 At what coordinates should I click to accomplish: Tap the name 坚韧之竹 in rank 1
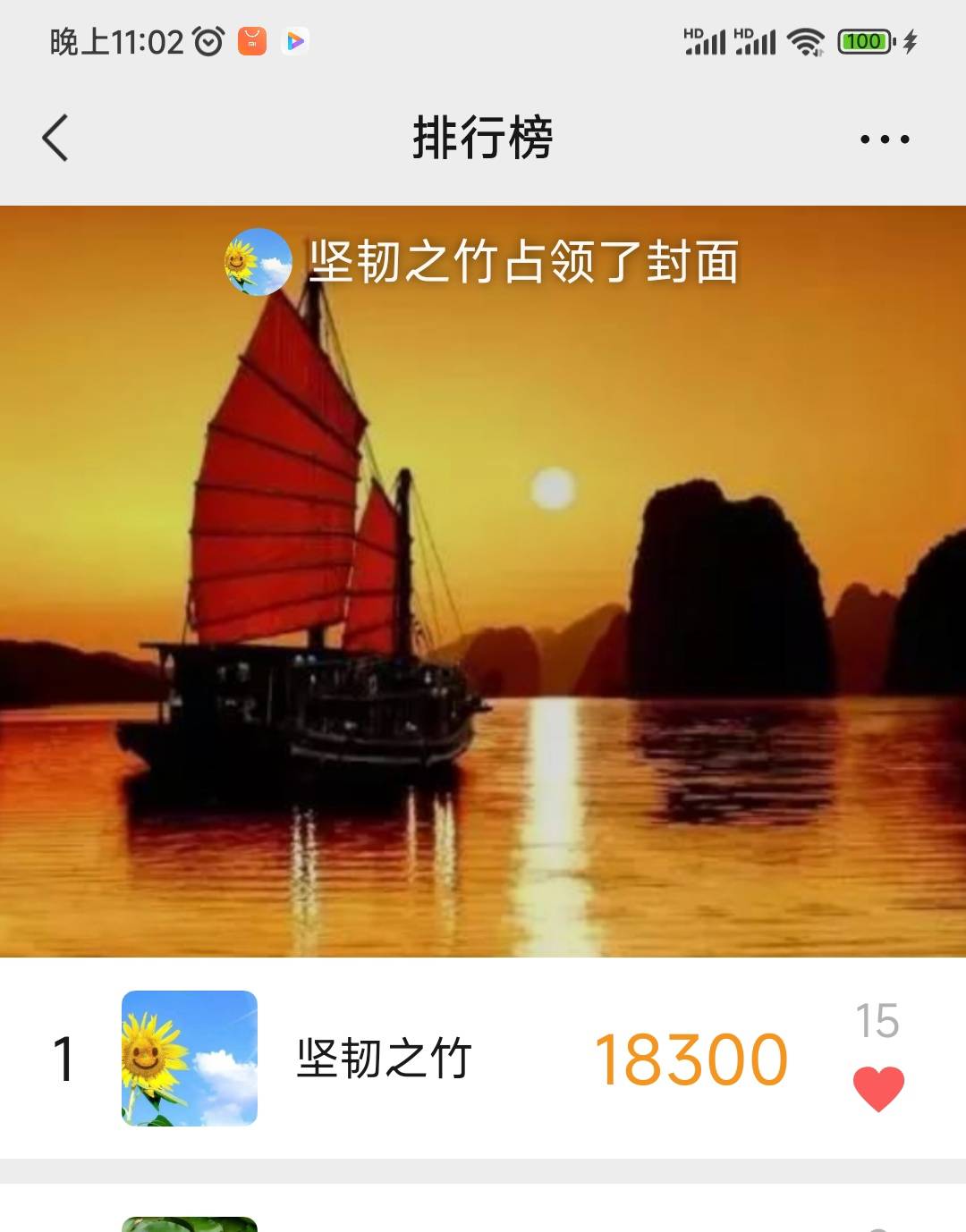(x=385, y=1057)
